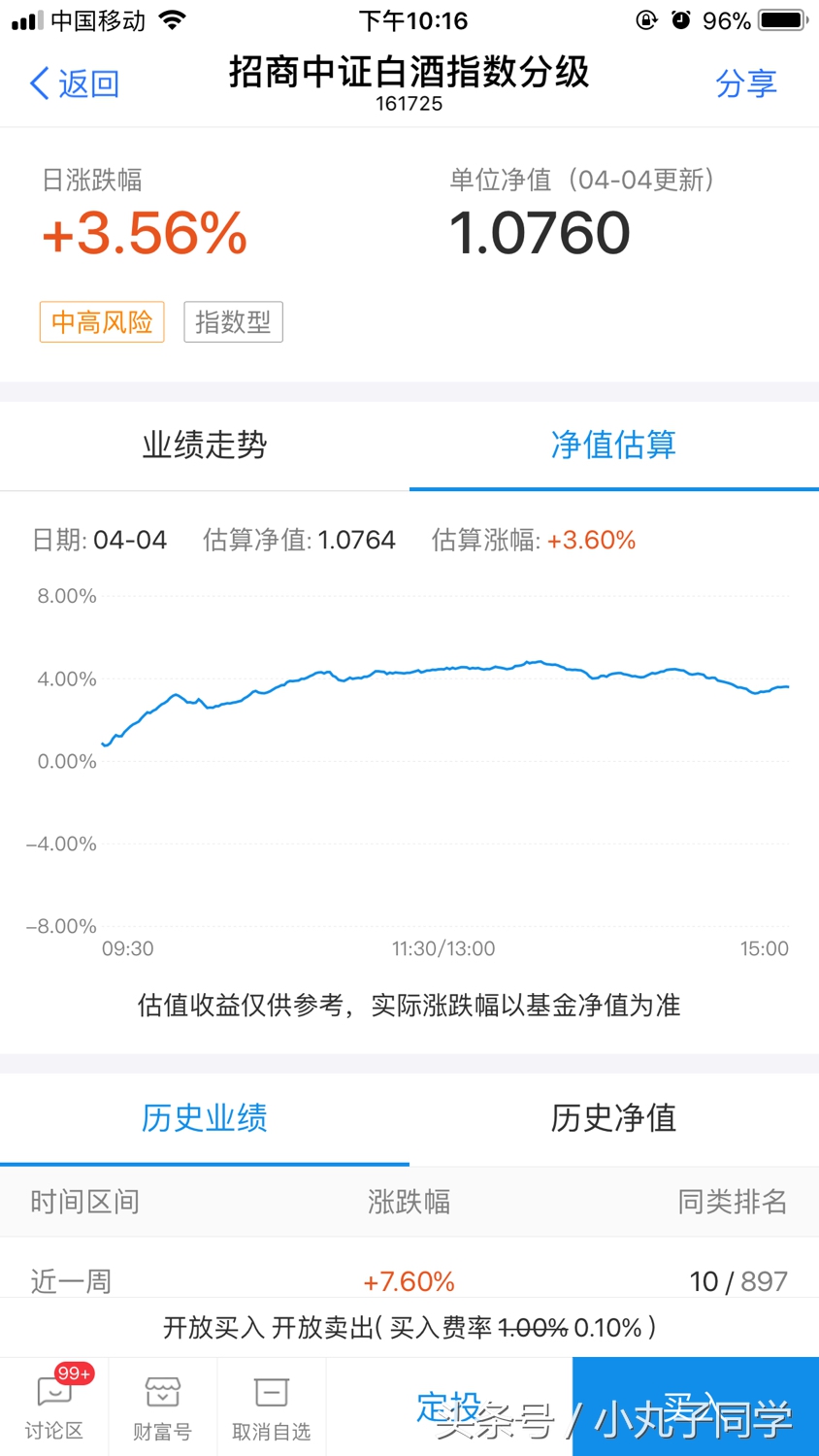Tap the 中高风险 risk level tag

click(x=101, y=321)
